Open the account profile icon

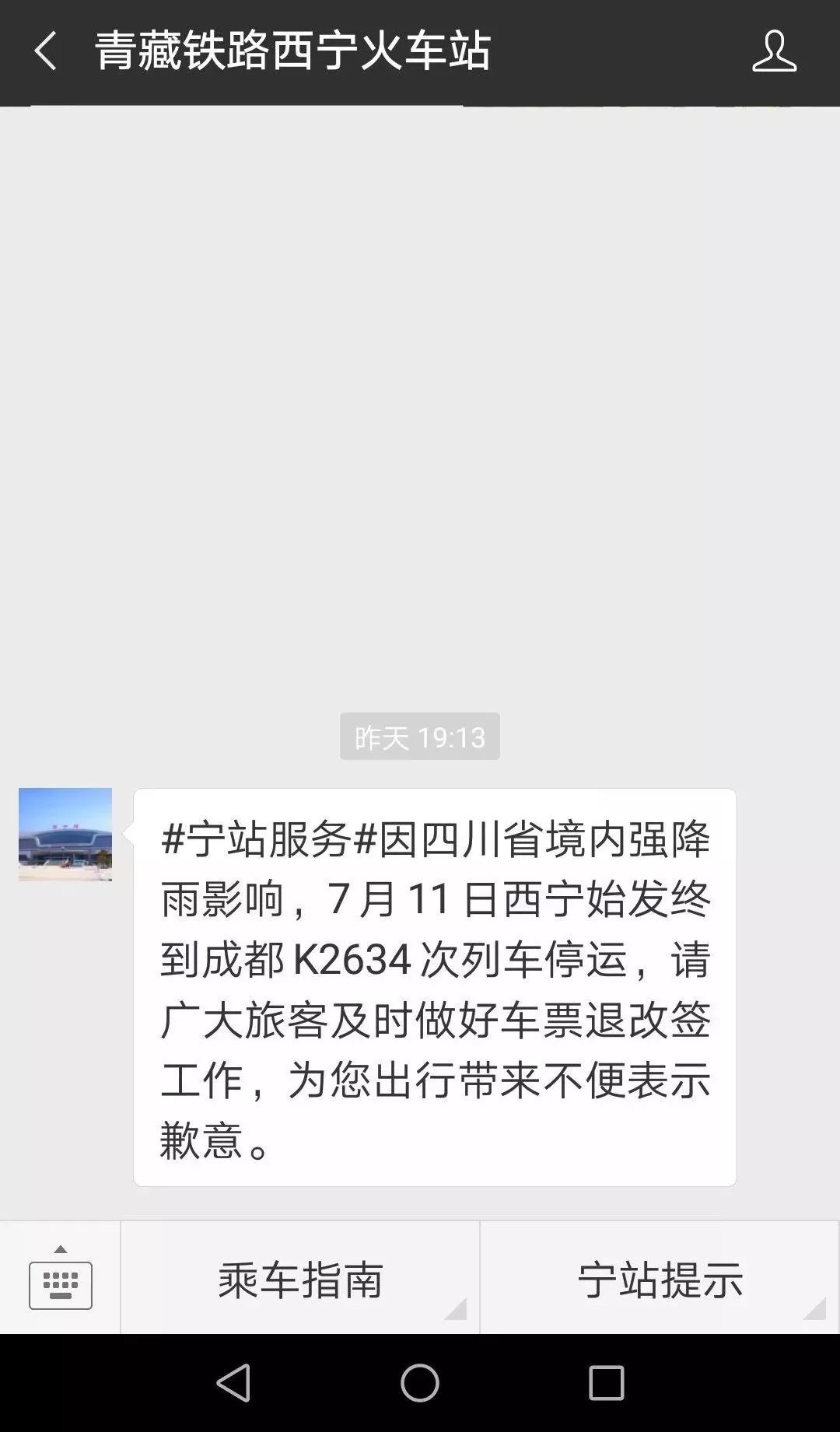774,51
